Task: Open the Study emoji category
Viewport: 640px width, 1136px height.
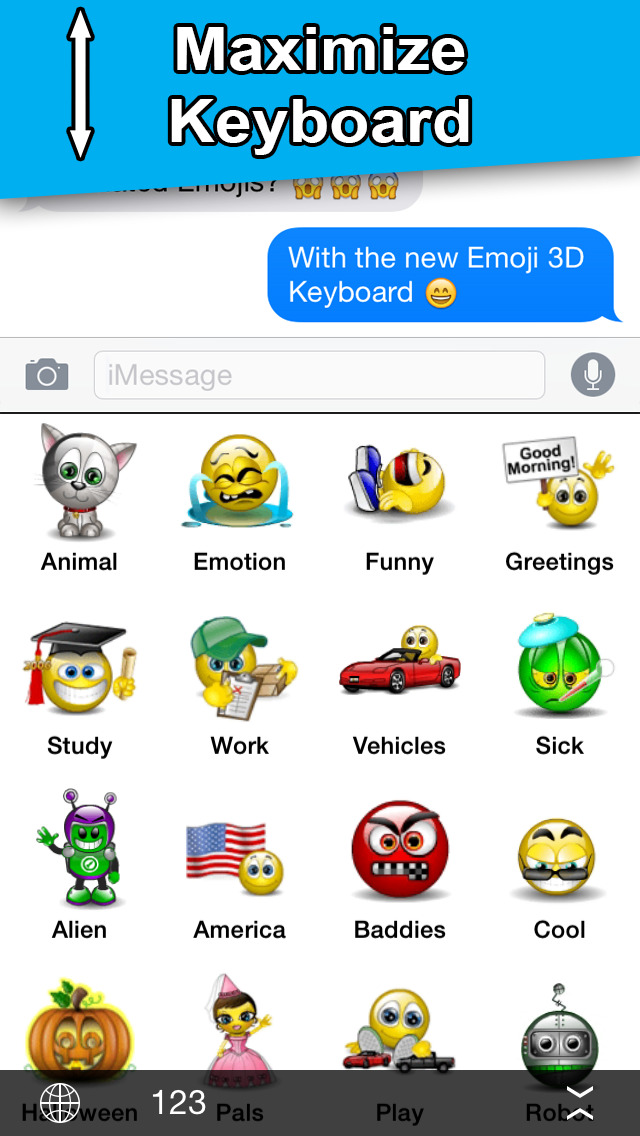Action: (x=80, y=685)
